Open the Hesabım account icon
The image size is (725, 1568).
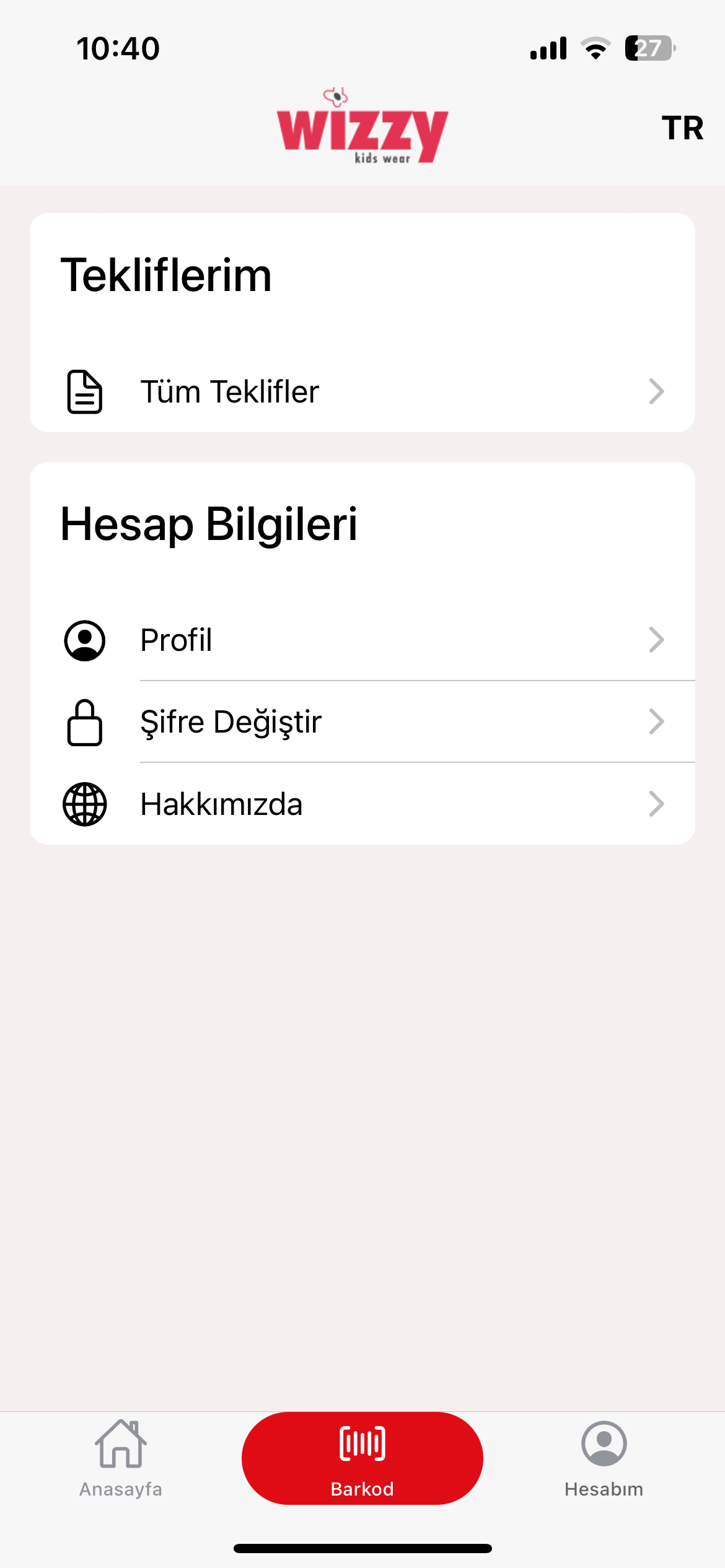click(x=603, y=1445)
